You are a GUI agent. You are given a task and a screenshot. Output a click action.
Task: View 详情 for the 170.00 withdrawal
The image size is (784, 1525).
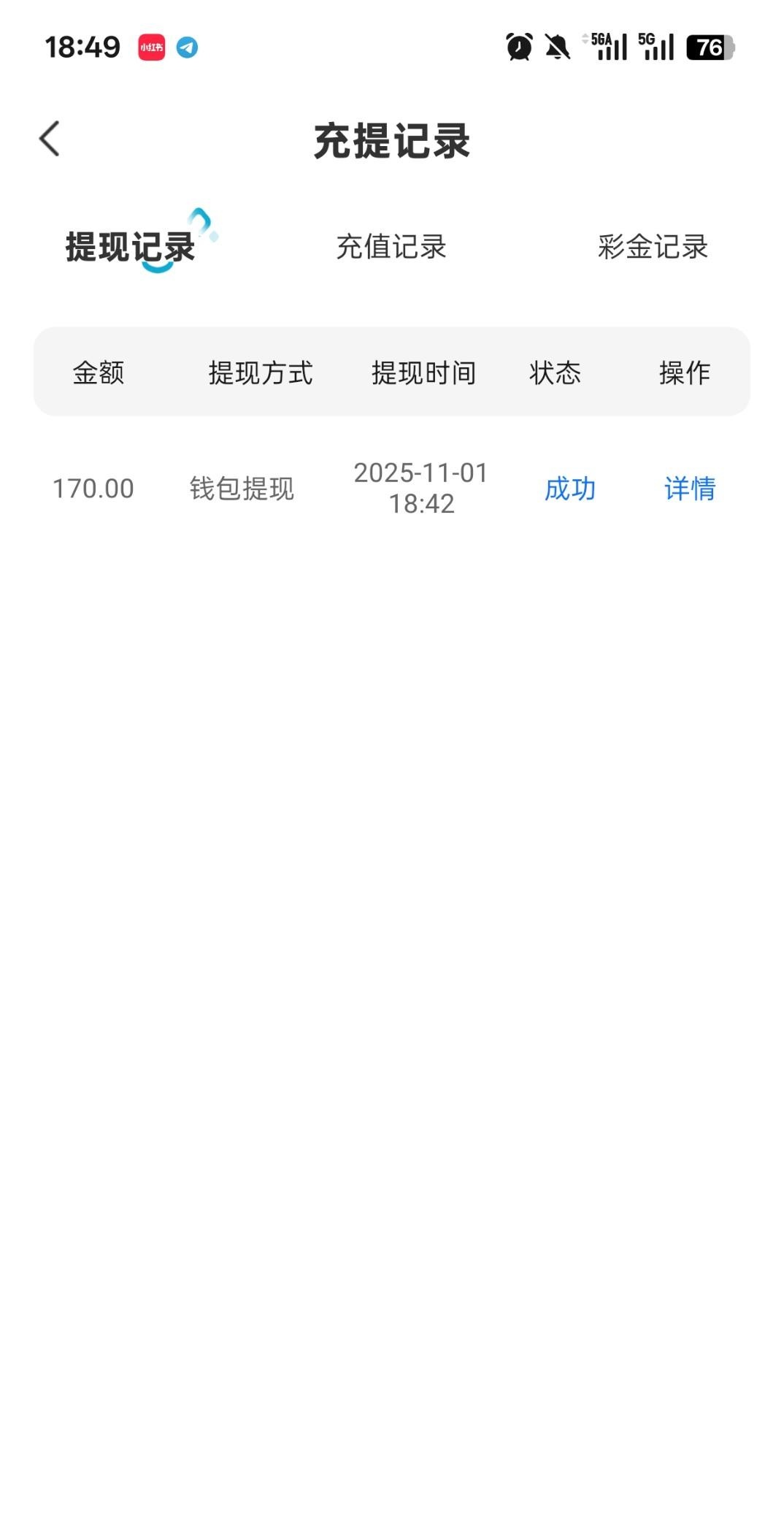tap(690, 489)
